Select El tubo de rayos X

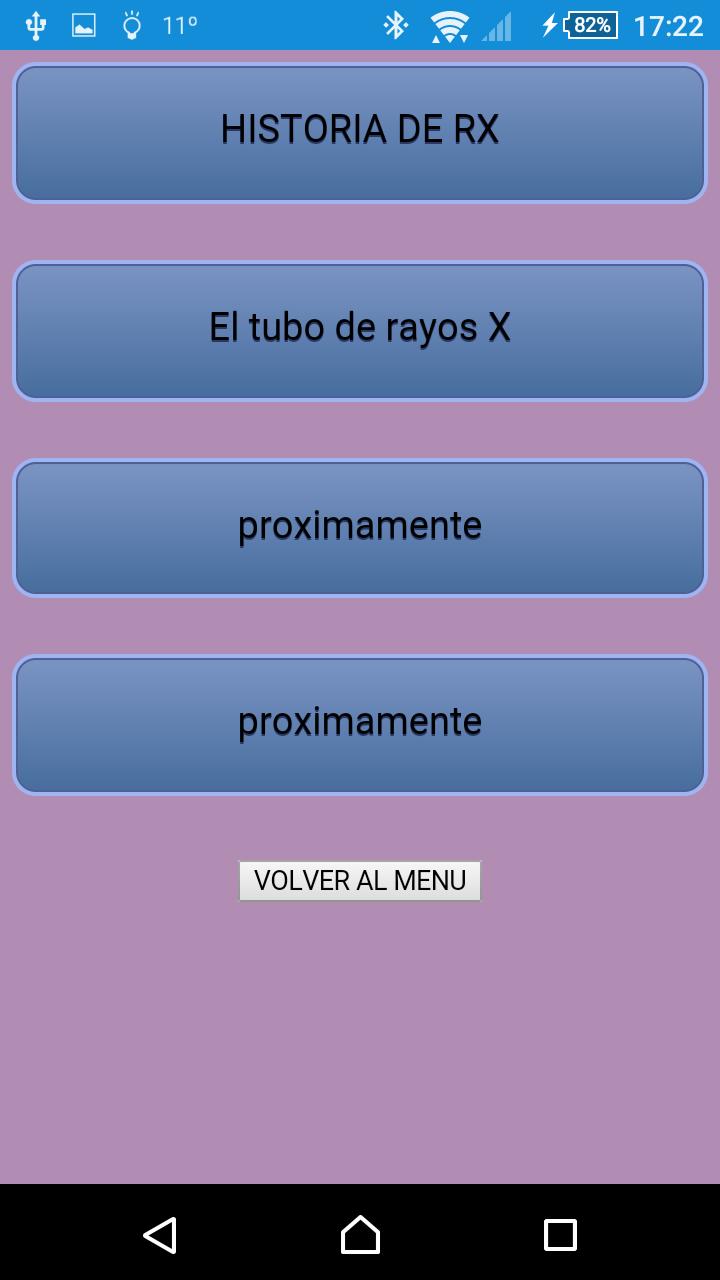(360, 330)
